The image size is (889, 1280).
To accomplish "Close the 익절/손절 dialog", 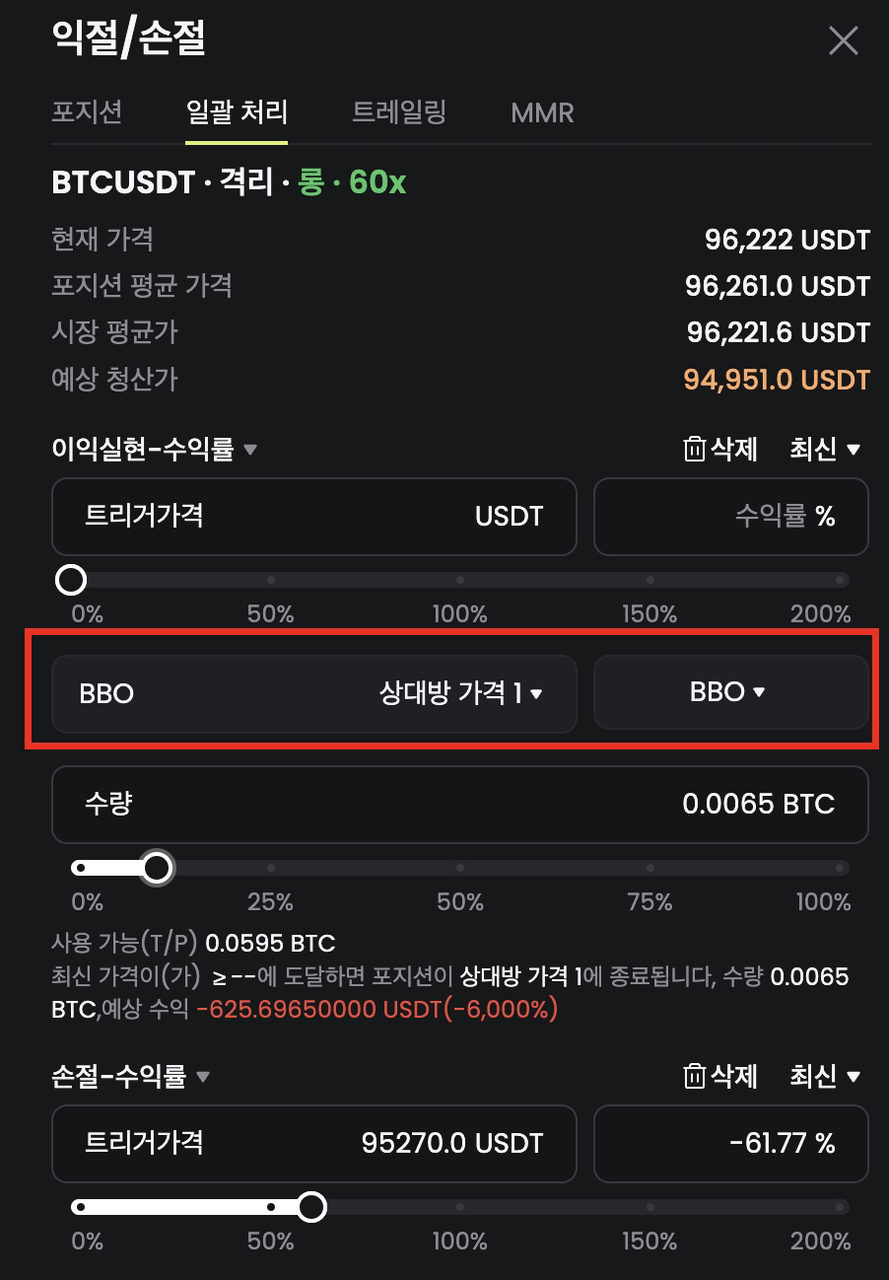I will click(843, 41).
